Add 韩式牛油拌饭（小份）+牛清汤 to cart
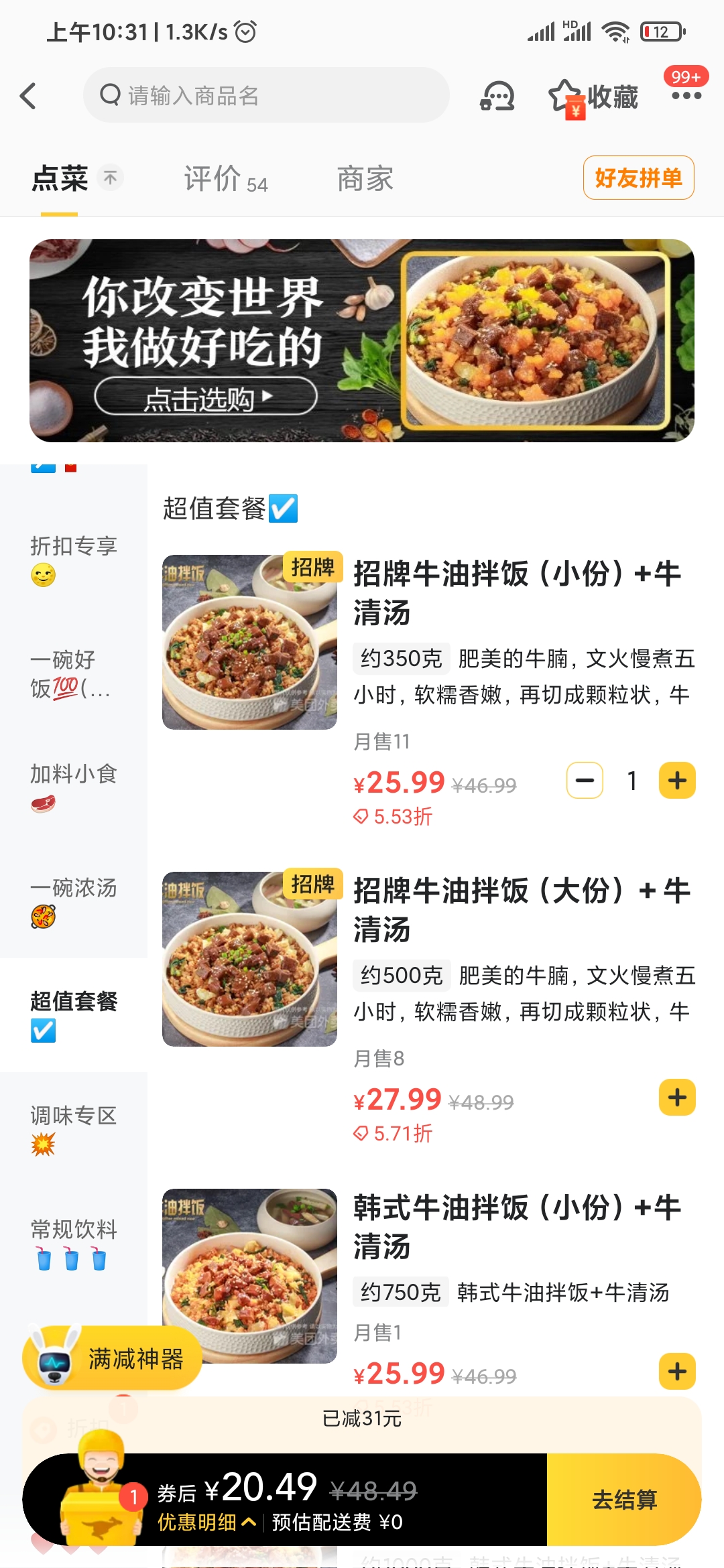The image size is (724, 1568). [x=677, y=1372]
